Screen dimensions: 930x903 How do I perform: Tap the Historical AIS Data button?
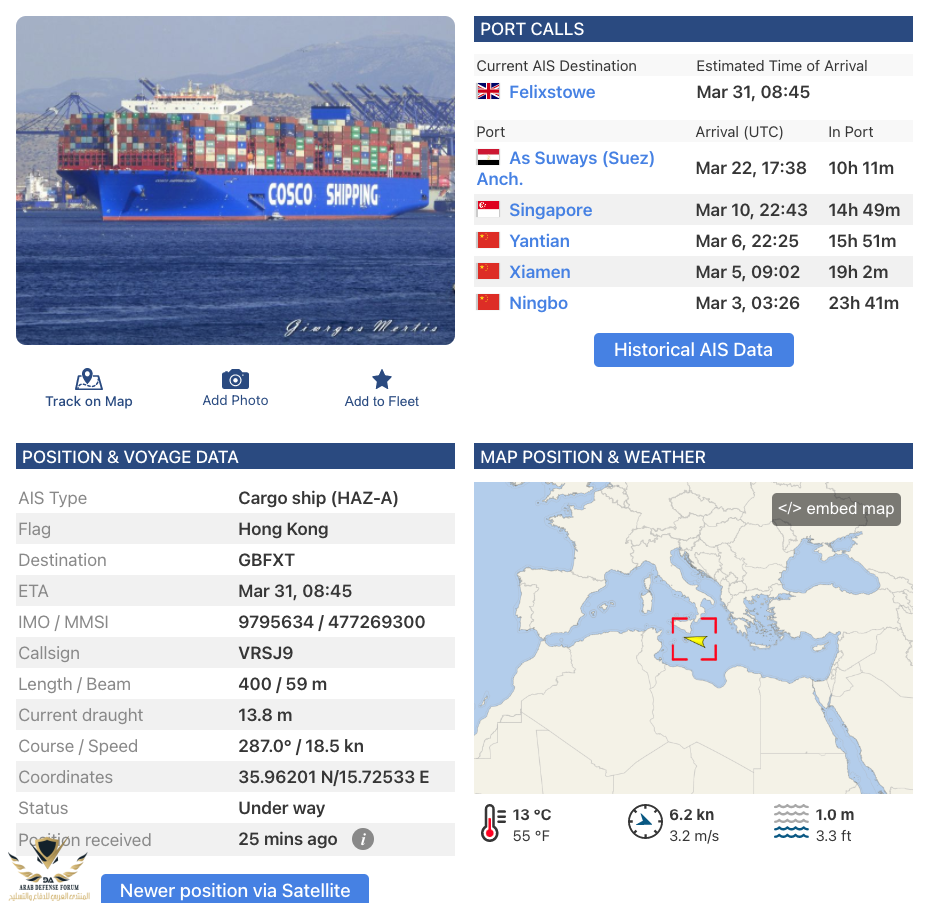coord(693,350)
